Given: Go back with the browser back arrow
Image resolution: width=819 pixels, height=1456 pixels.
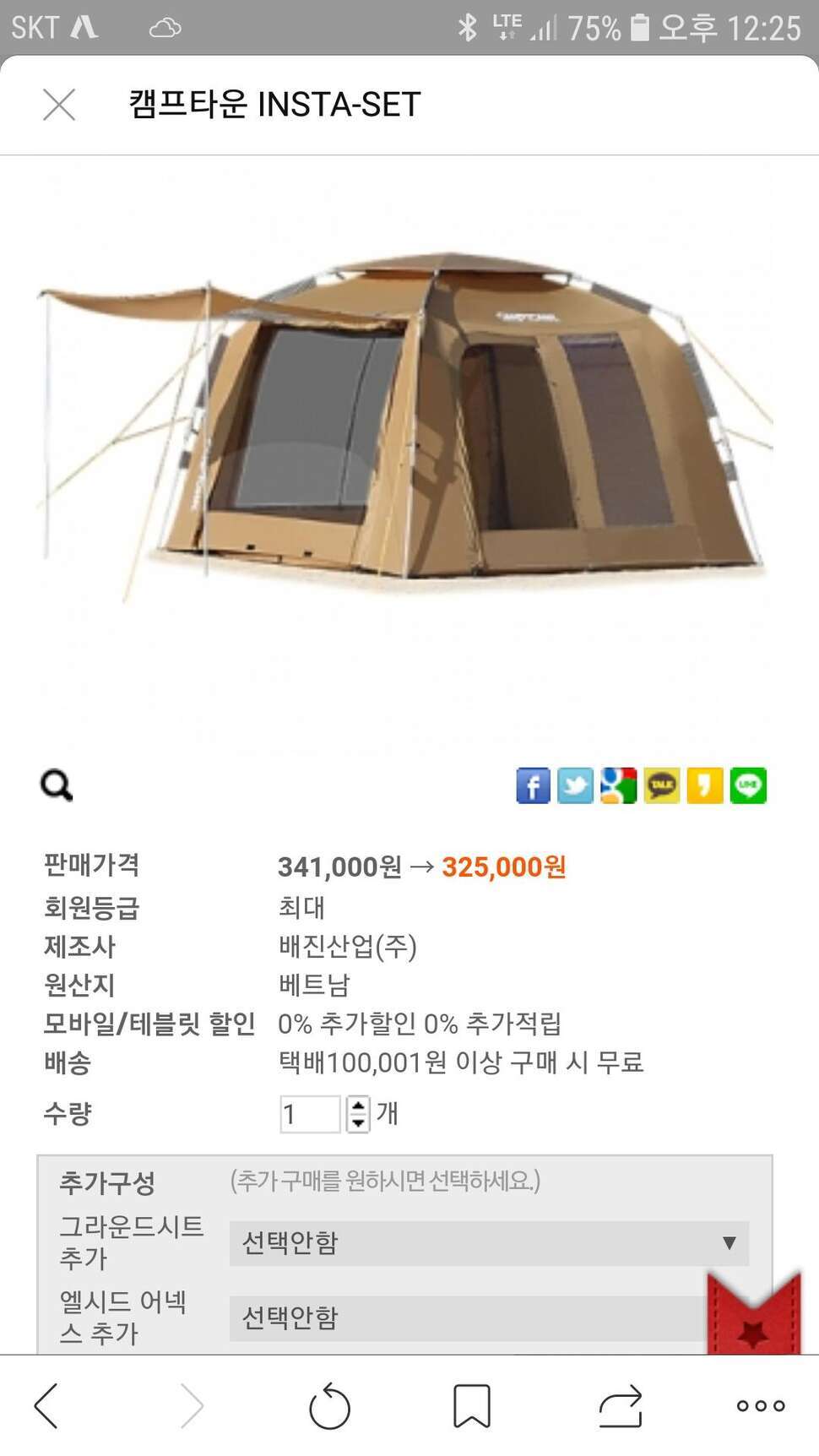Looking at the screenshot, I should (x=46, y=1406).
